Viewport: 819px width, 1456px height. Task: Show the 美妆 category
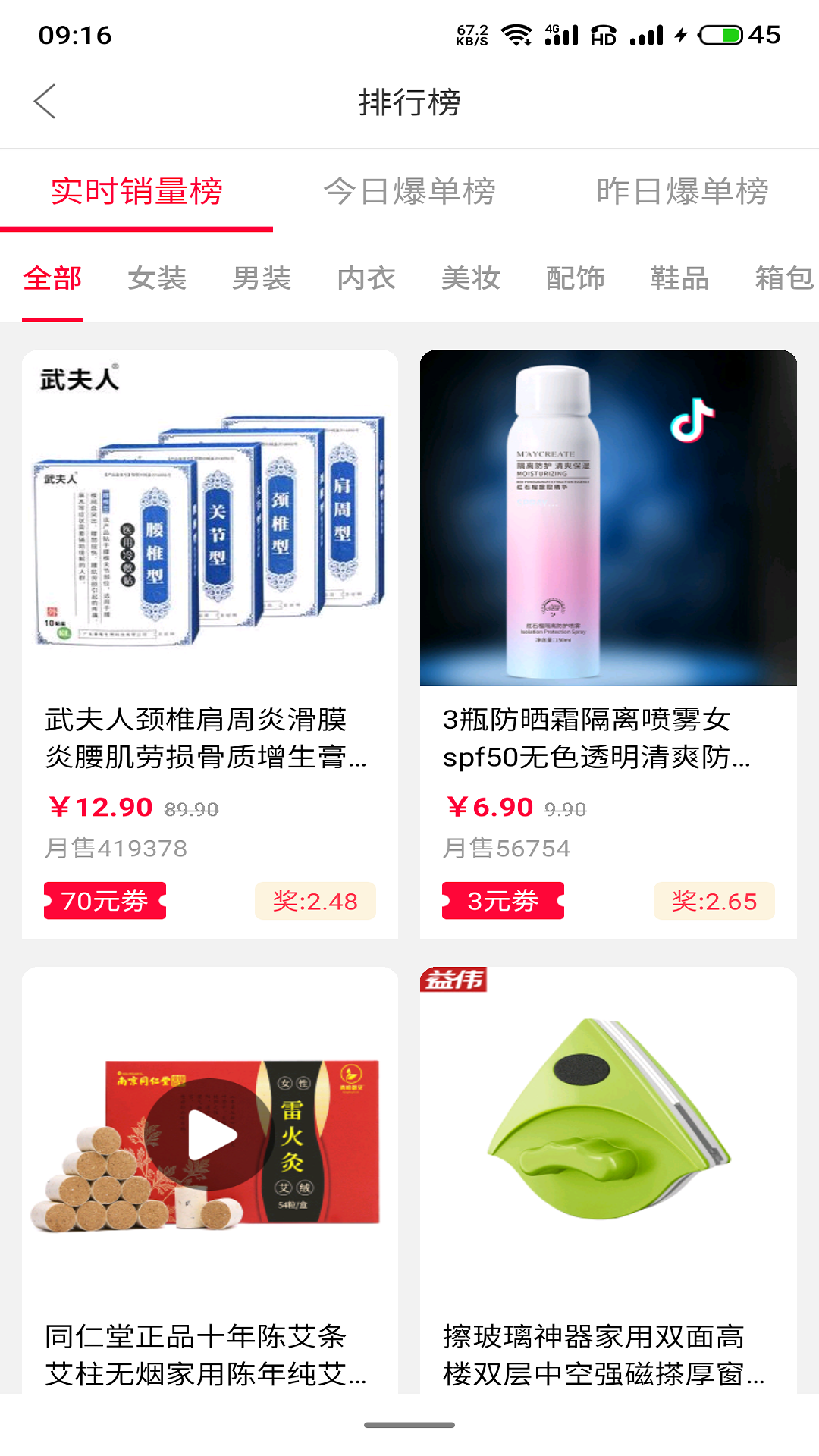[471, 278]
